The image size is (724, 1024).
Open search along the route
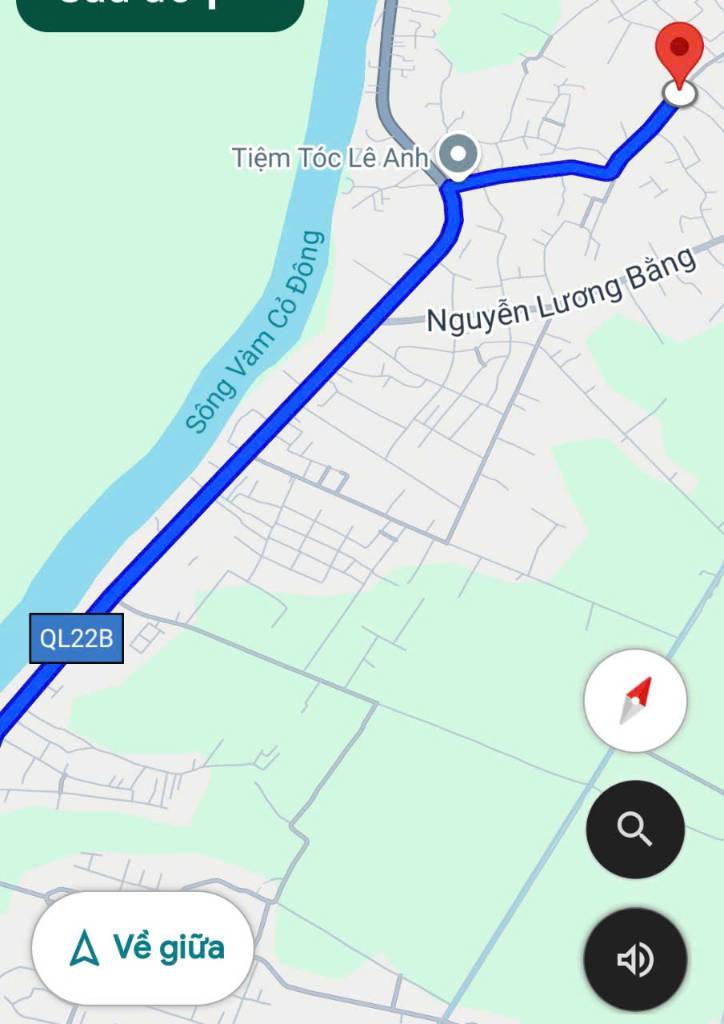635,829
